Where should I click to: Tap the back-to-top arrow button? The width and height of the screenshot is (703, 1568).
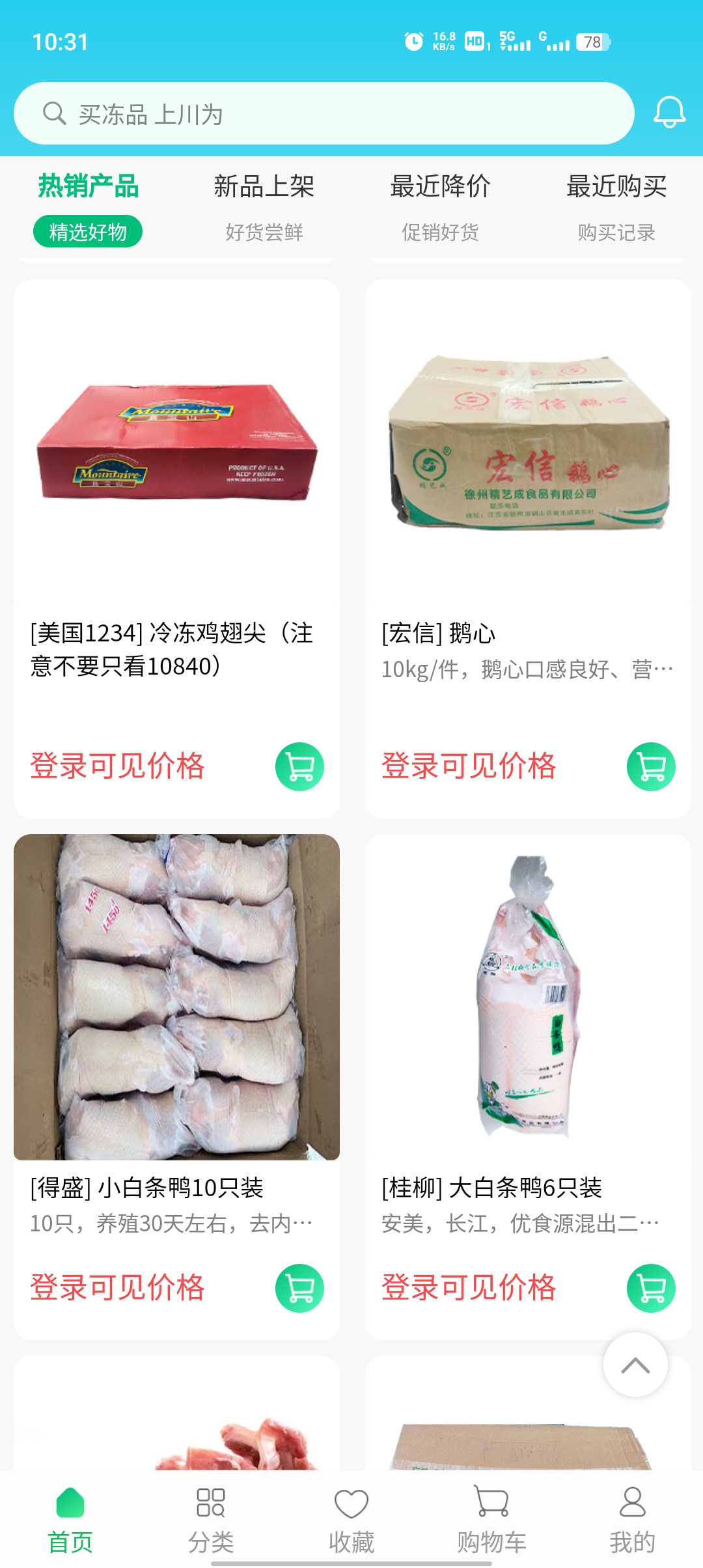635,1364
